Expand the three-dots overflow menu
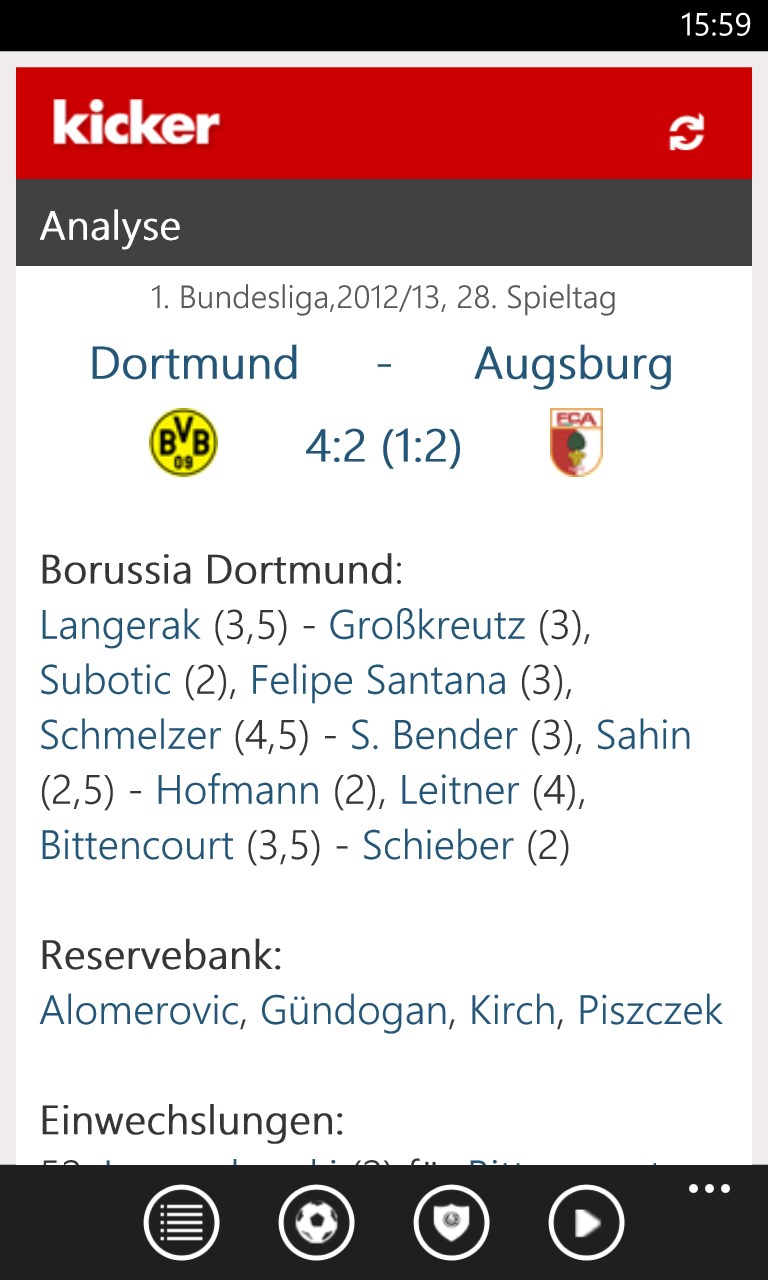 (x=709, y=1189)
